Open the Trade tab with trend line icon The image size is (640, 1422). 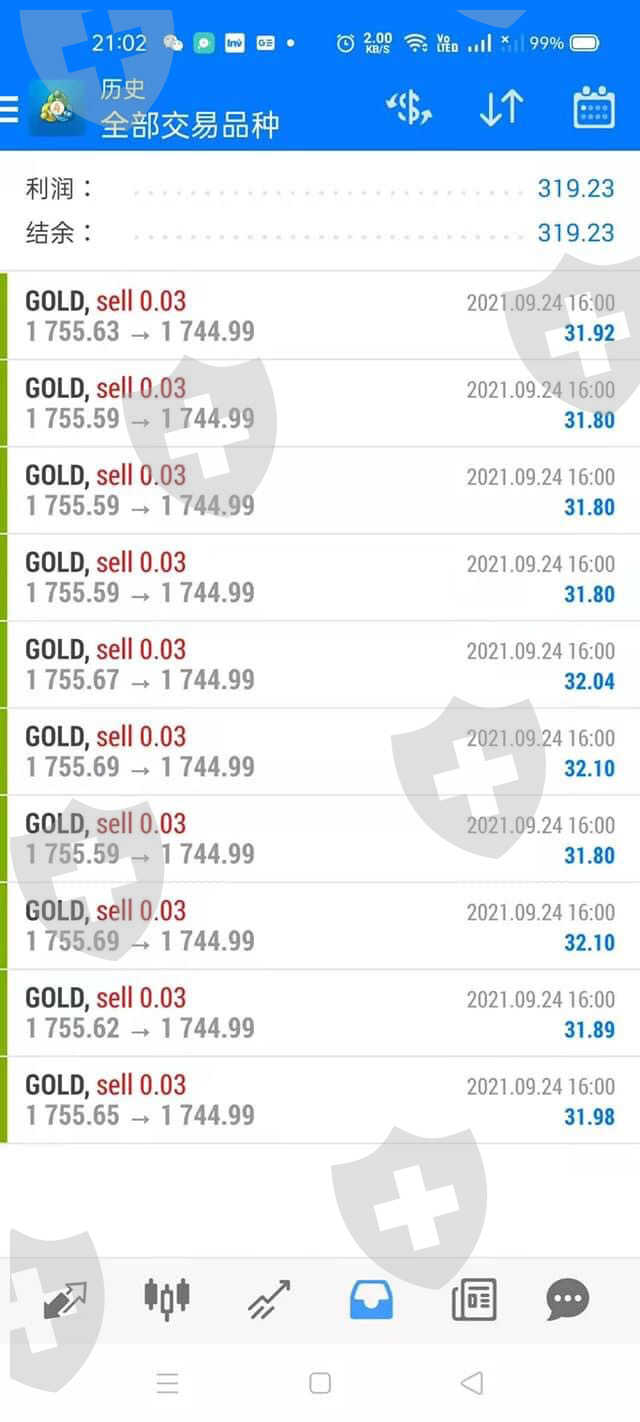[269, 1299]
